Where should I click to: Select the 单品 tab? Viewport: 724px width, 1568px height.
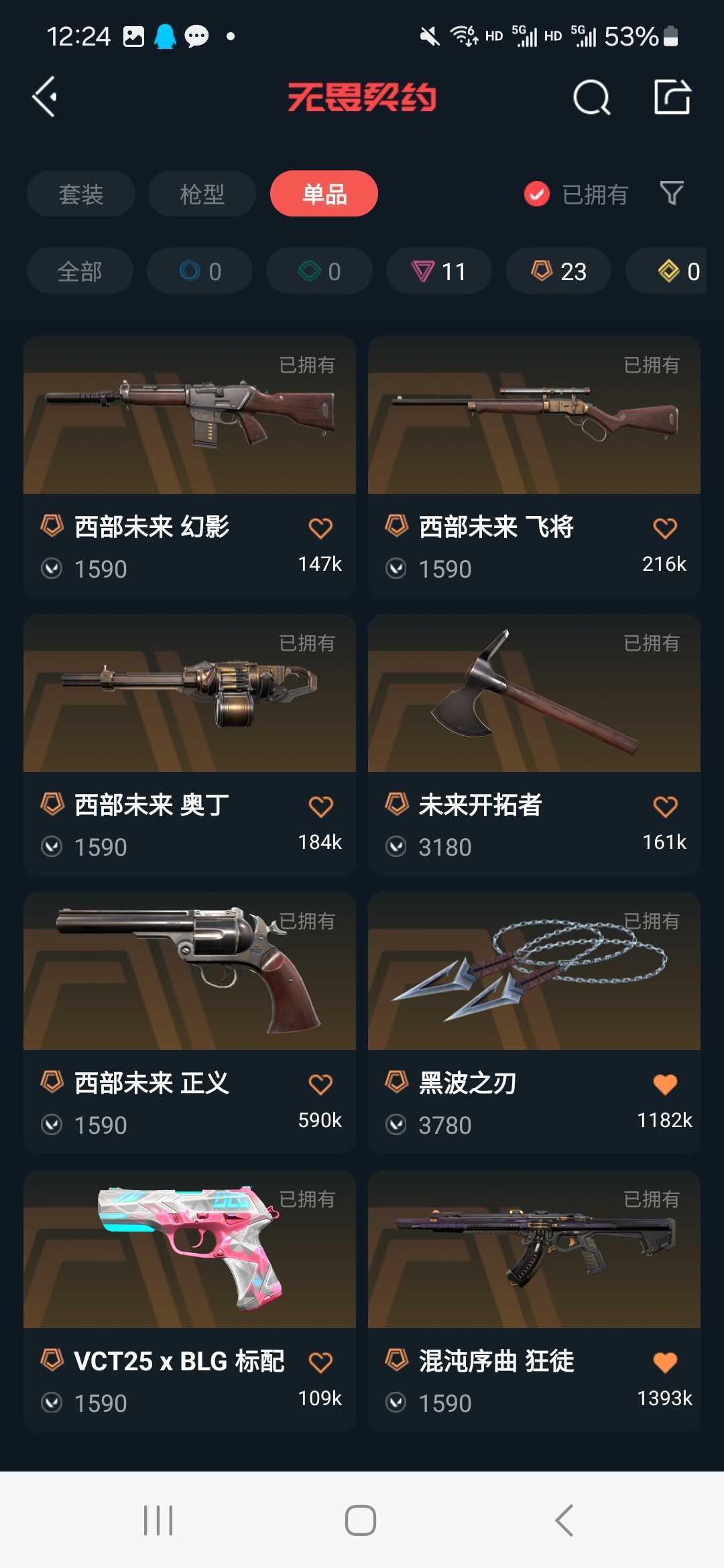click(324, 194)
